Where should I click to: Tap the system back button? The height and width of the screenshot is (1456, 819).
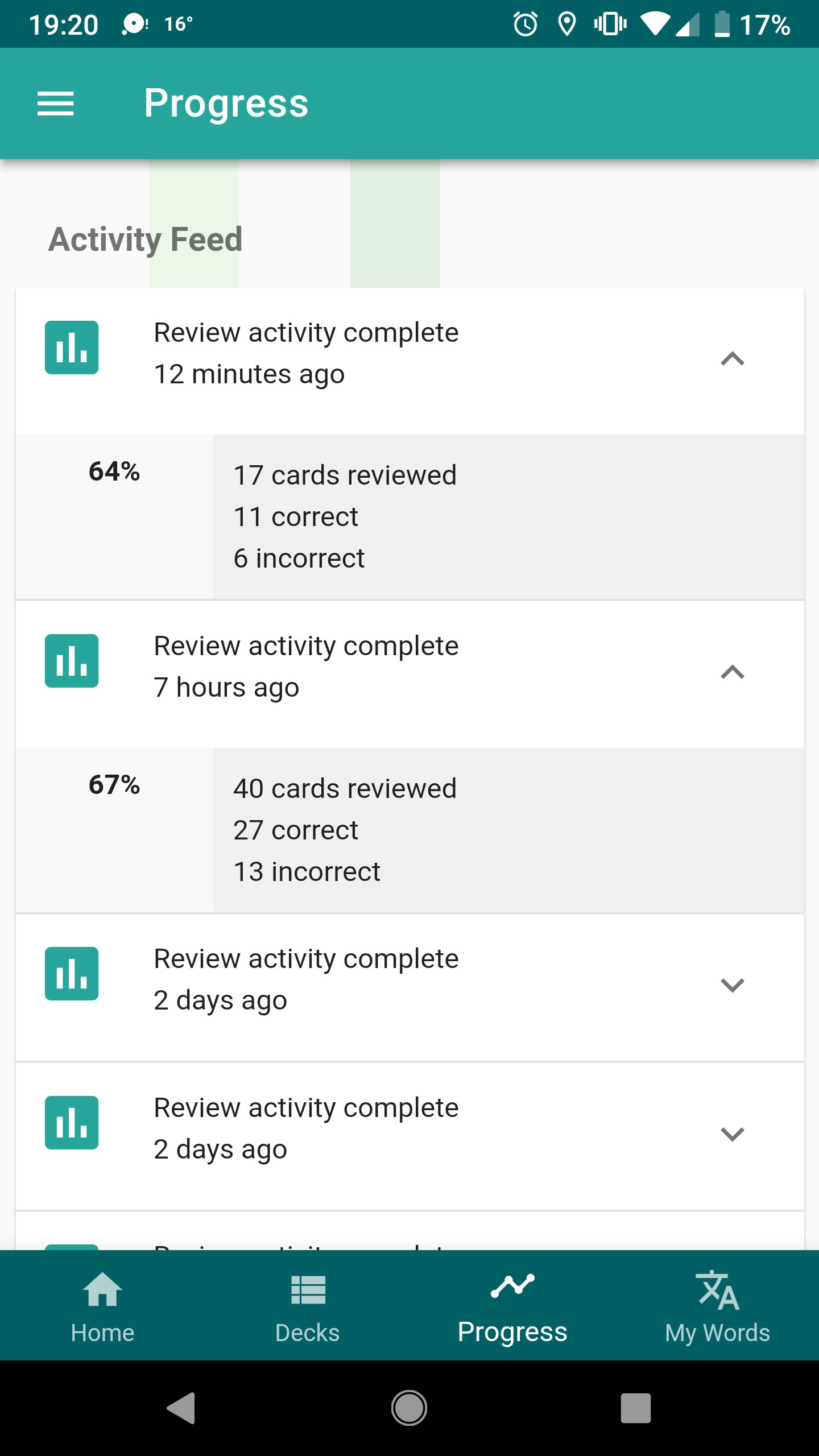[x=182, y=1408]
